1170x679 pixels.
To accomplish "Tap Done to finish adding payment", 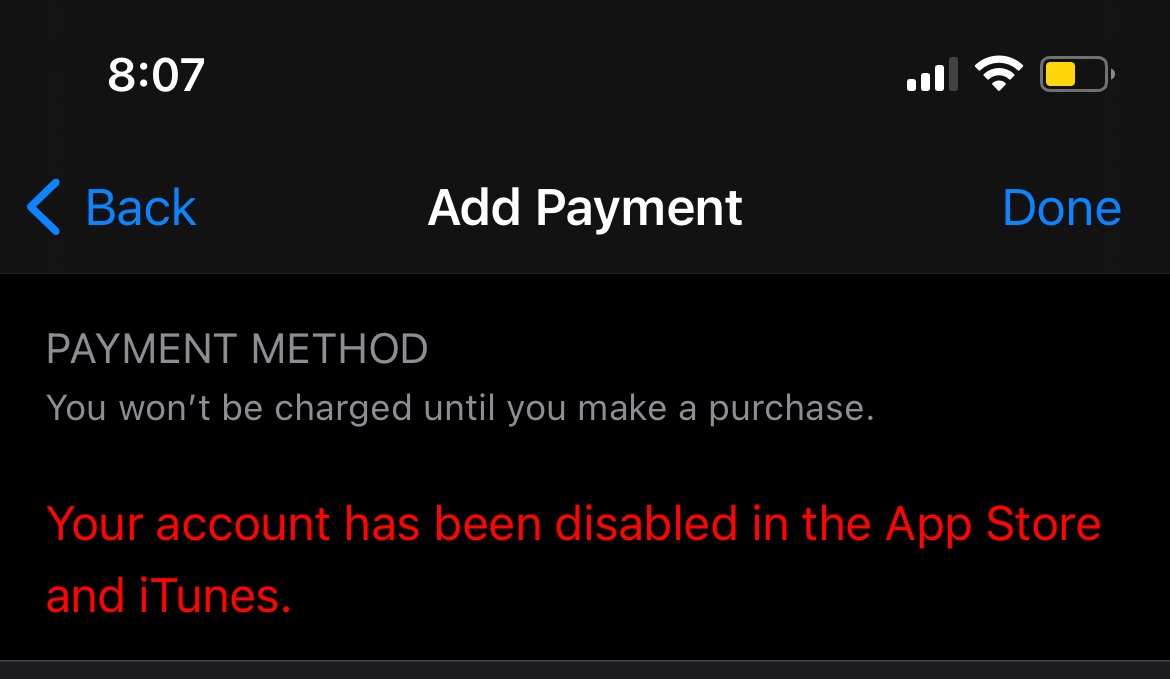I will pyautogui.click(x=1062, y=207).
